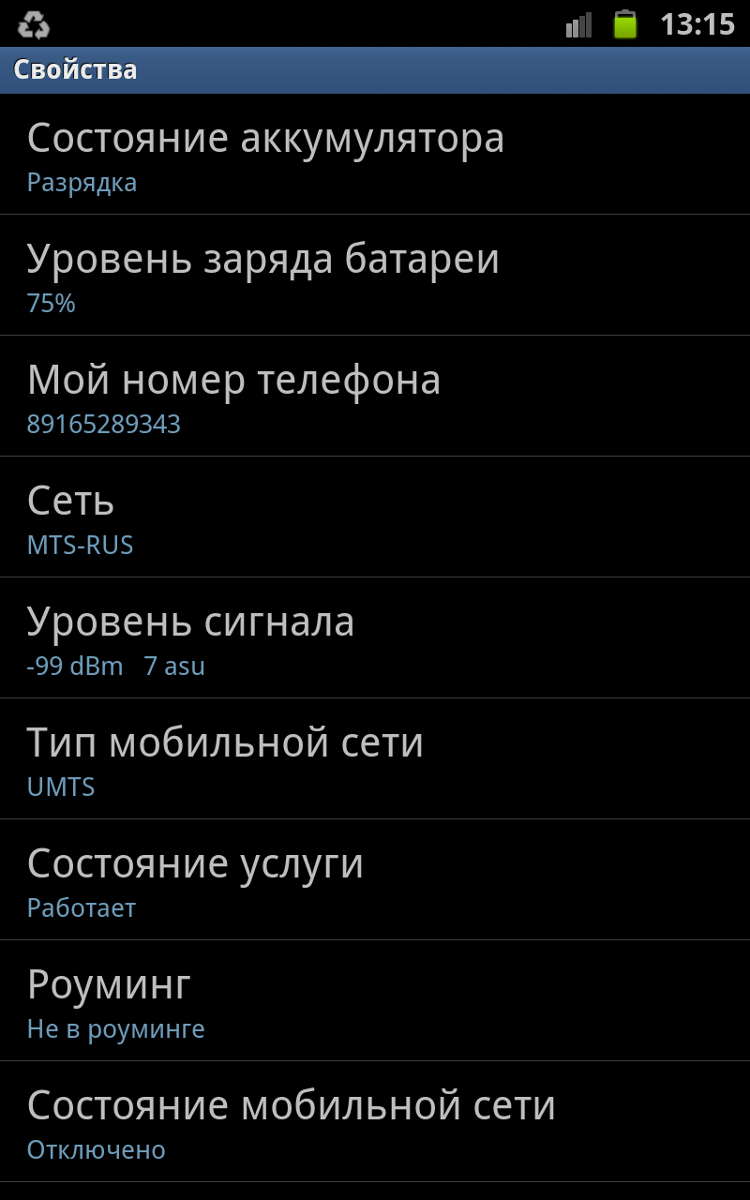Tap the Уровень заряда батареи row
750x1200 pixels.
(x=375, y=275)
